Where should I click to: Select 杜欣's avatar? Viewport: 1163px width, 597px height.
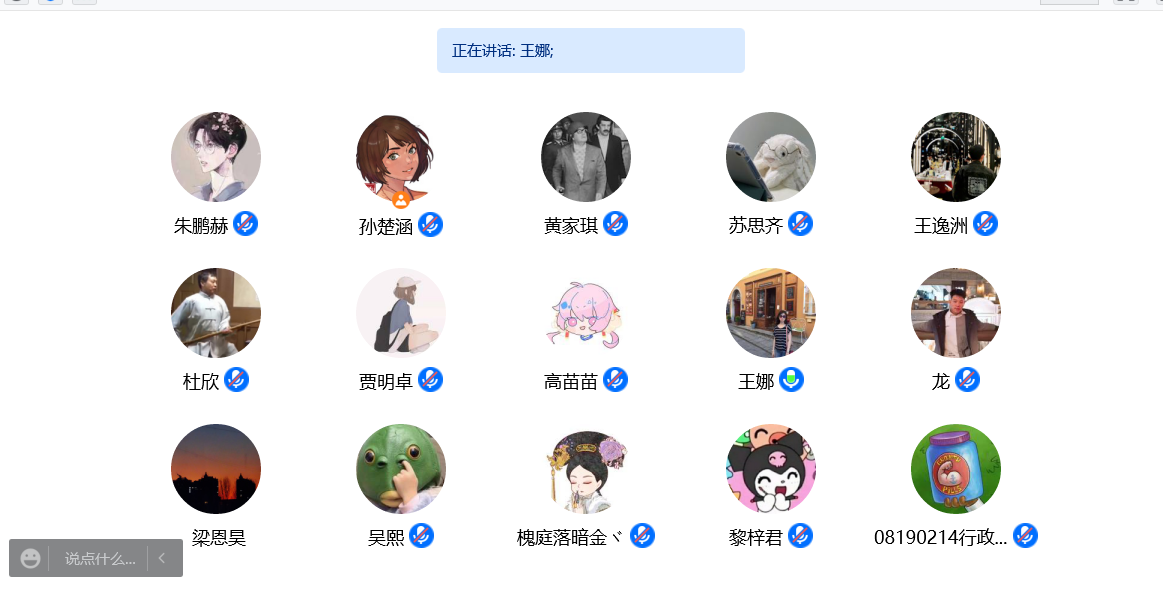pyautogui.click(x=216, y=313)
